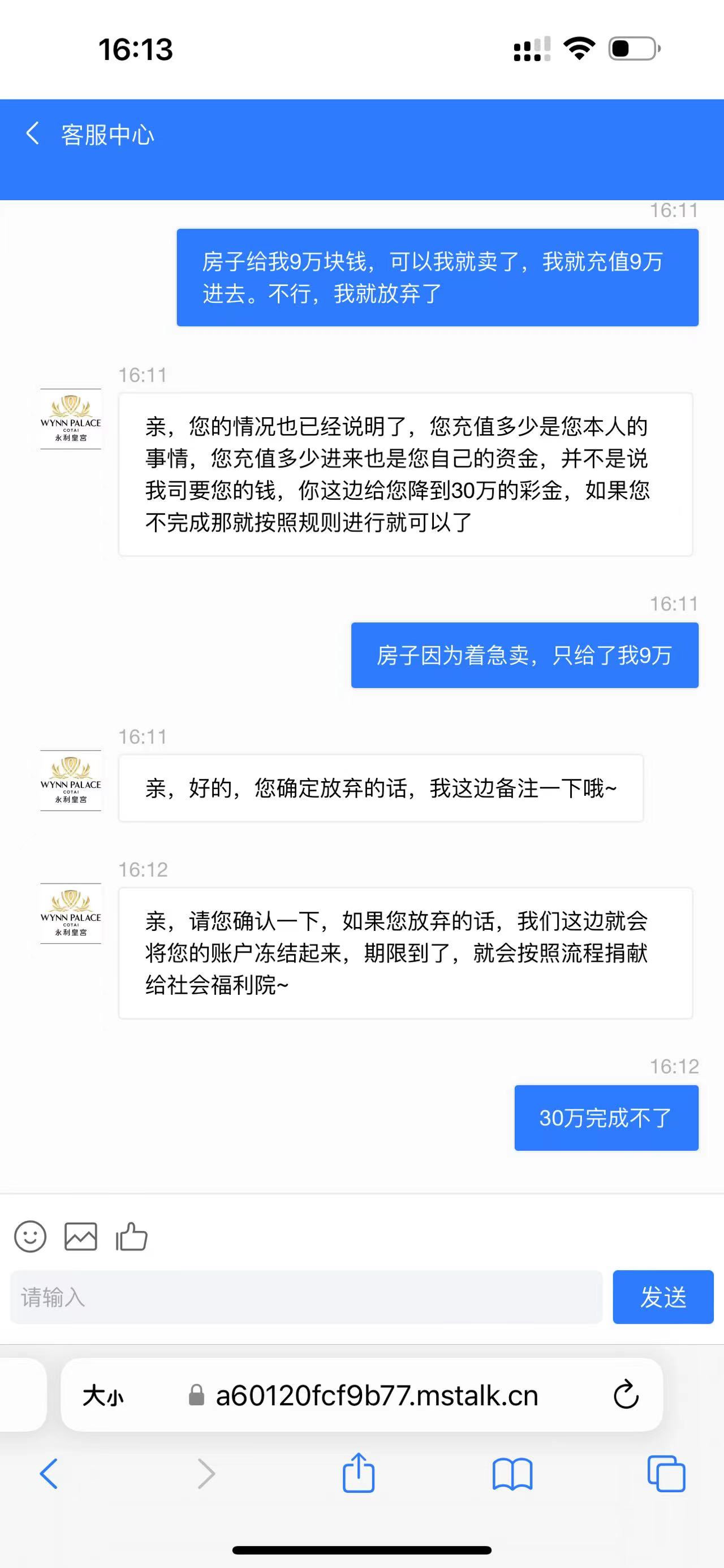Viewport: 724px width, 1568px height.
Task: Reload the current web page
Action: tap(626, 1395)
